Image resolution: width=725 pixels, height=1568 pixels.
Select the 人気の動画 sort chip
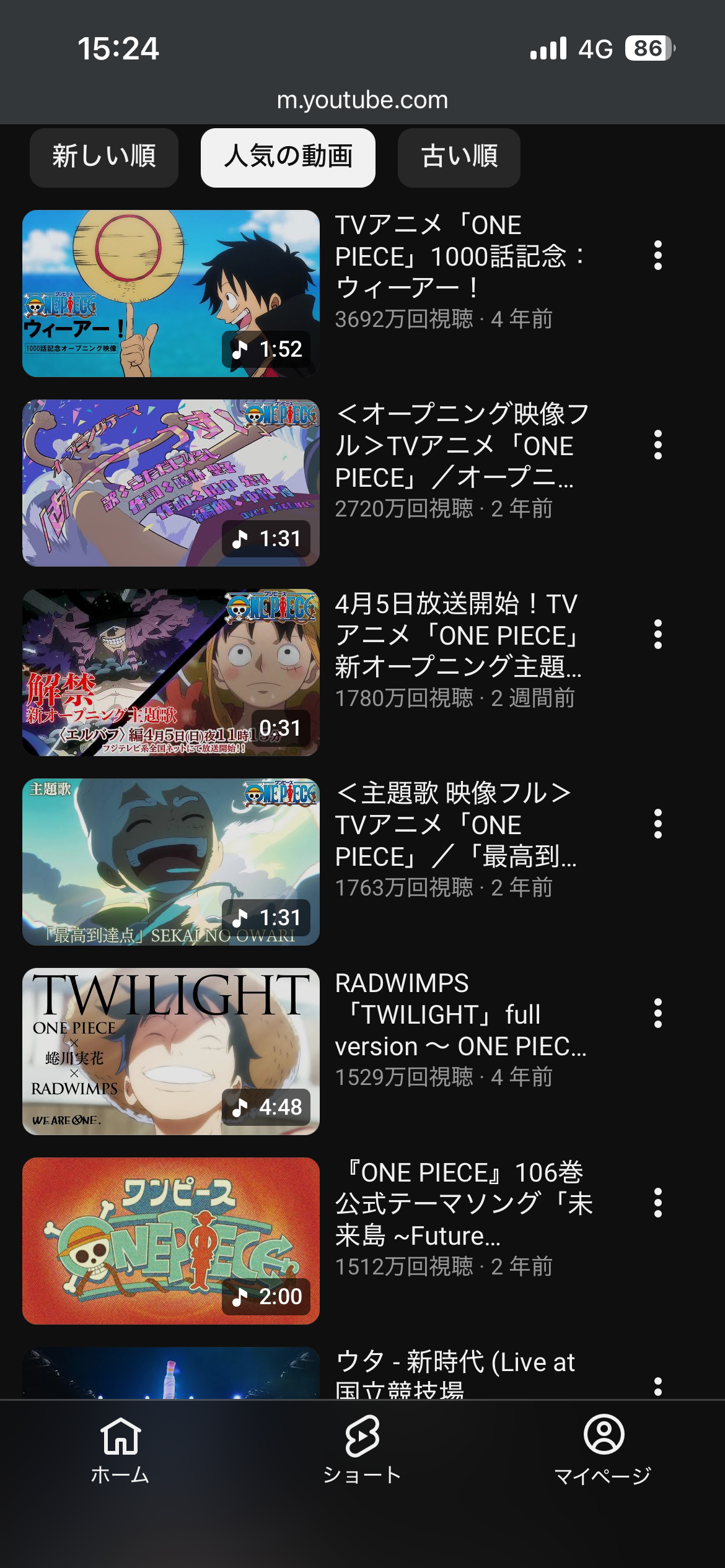click(x=288, y=157)
